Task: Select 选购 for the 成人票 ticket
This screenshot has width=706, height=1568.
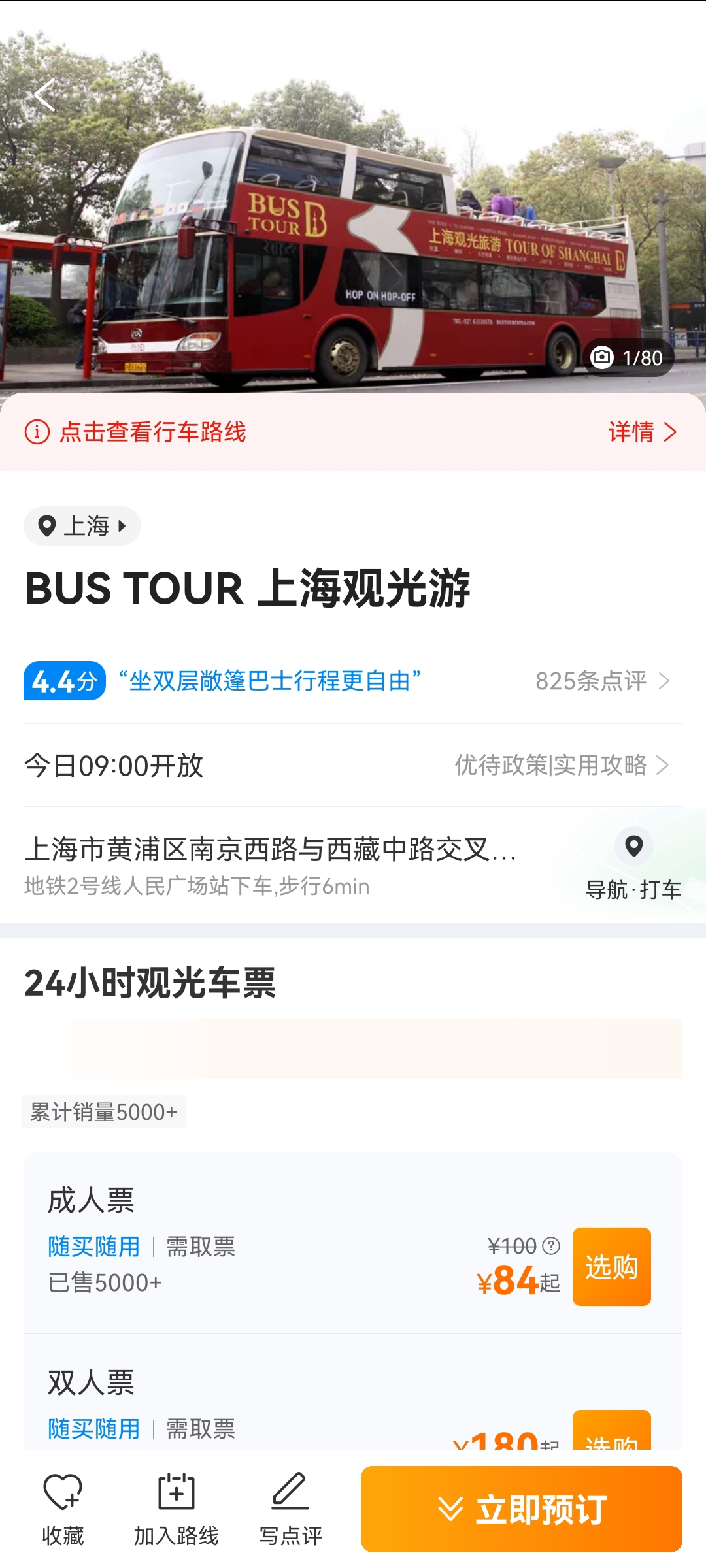Action: [x=612, y=1267]
